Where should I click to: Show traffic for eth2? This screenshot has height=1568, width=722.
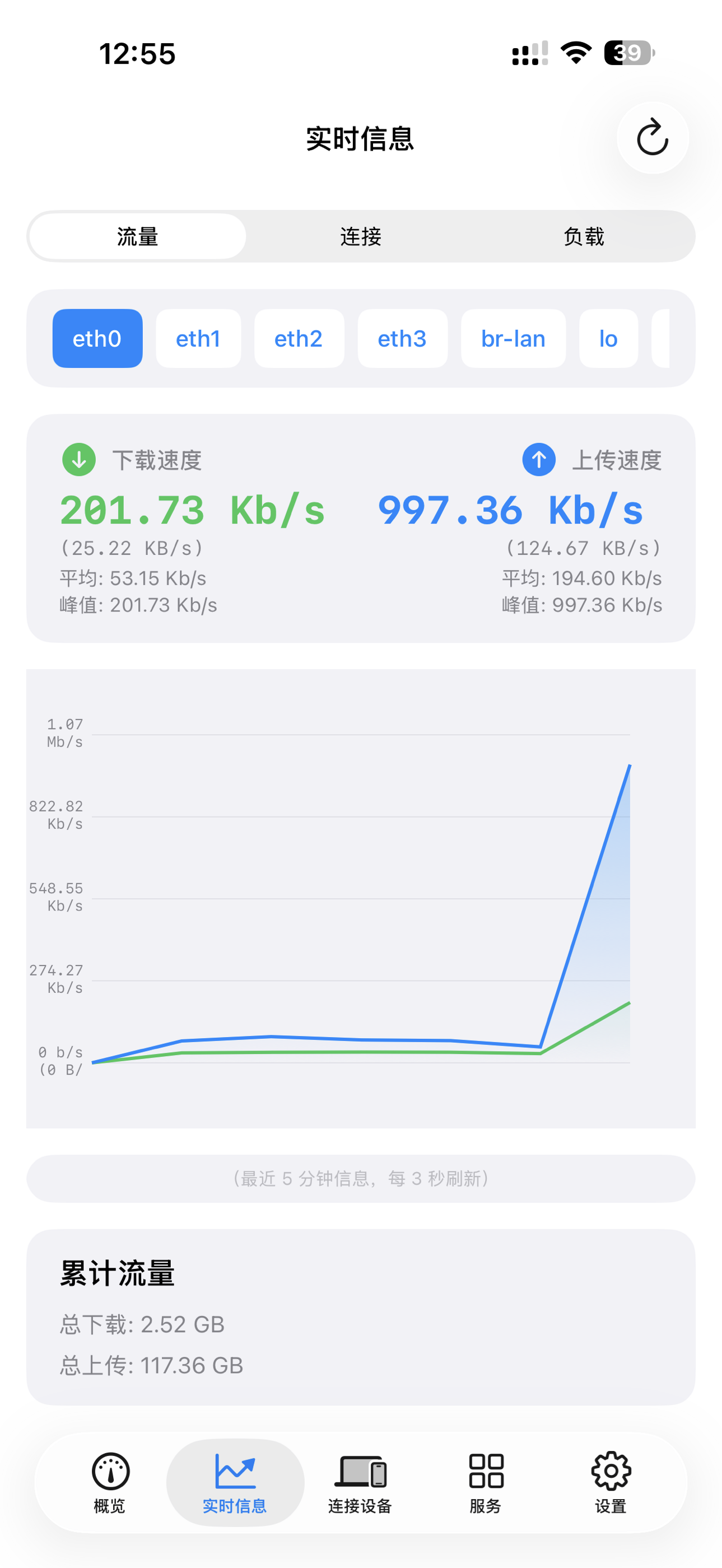[x=299, y=338]
